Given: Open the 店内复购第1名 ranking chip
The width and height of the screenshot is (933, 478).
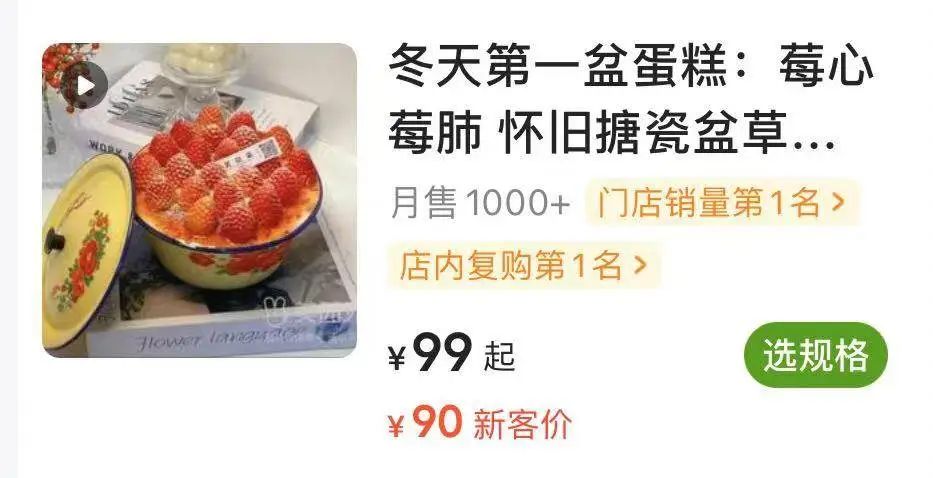Looking at the screenshot, I should (523, 265).
